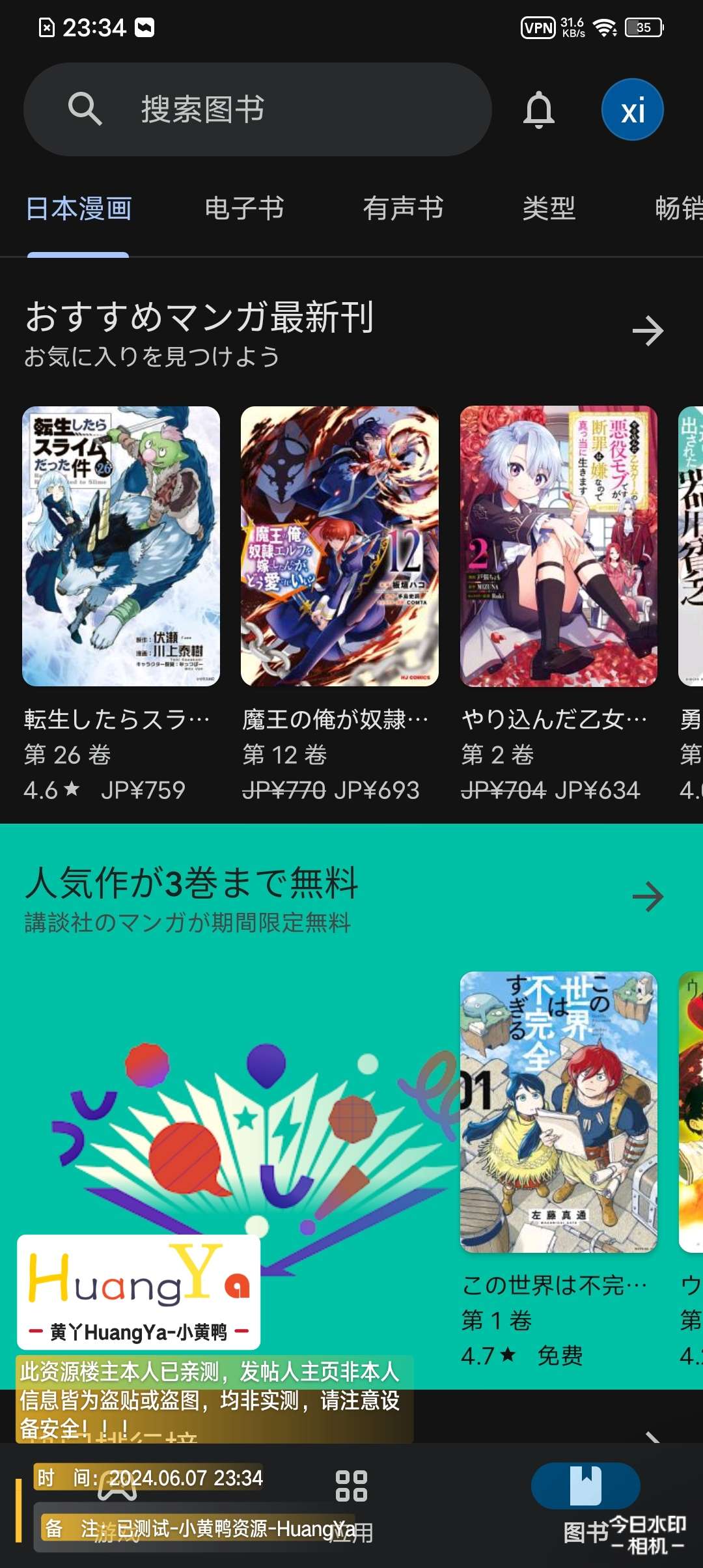Open 転生したらスライム volume 26
This screenshot has height=1568, width=703.
click(121, 546)
